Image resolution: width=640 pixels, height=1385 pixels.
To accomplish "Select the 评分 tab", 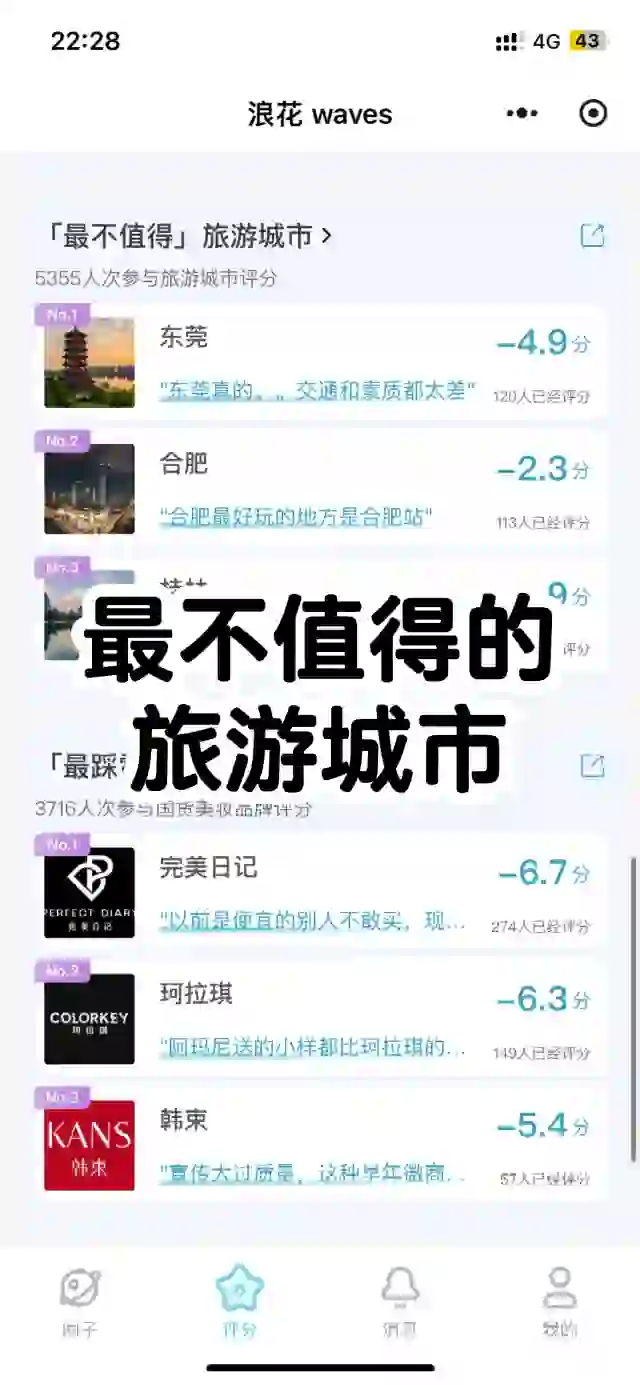I will point(240,1300).
